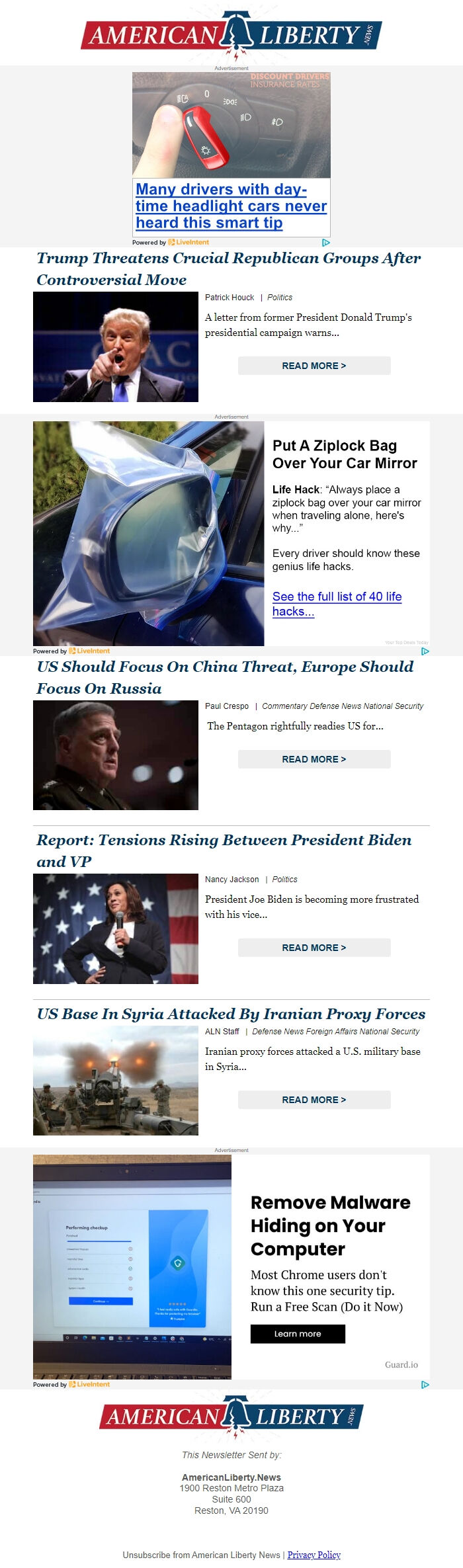Tap Learn more on the malware ad
Image resolution: width=463 pixels, height=1568 pixels.
298,1334
